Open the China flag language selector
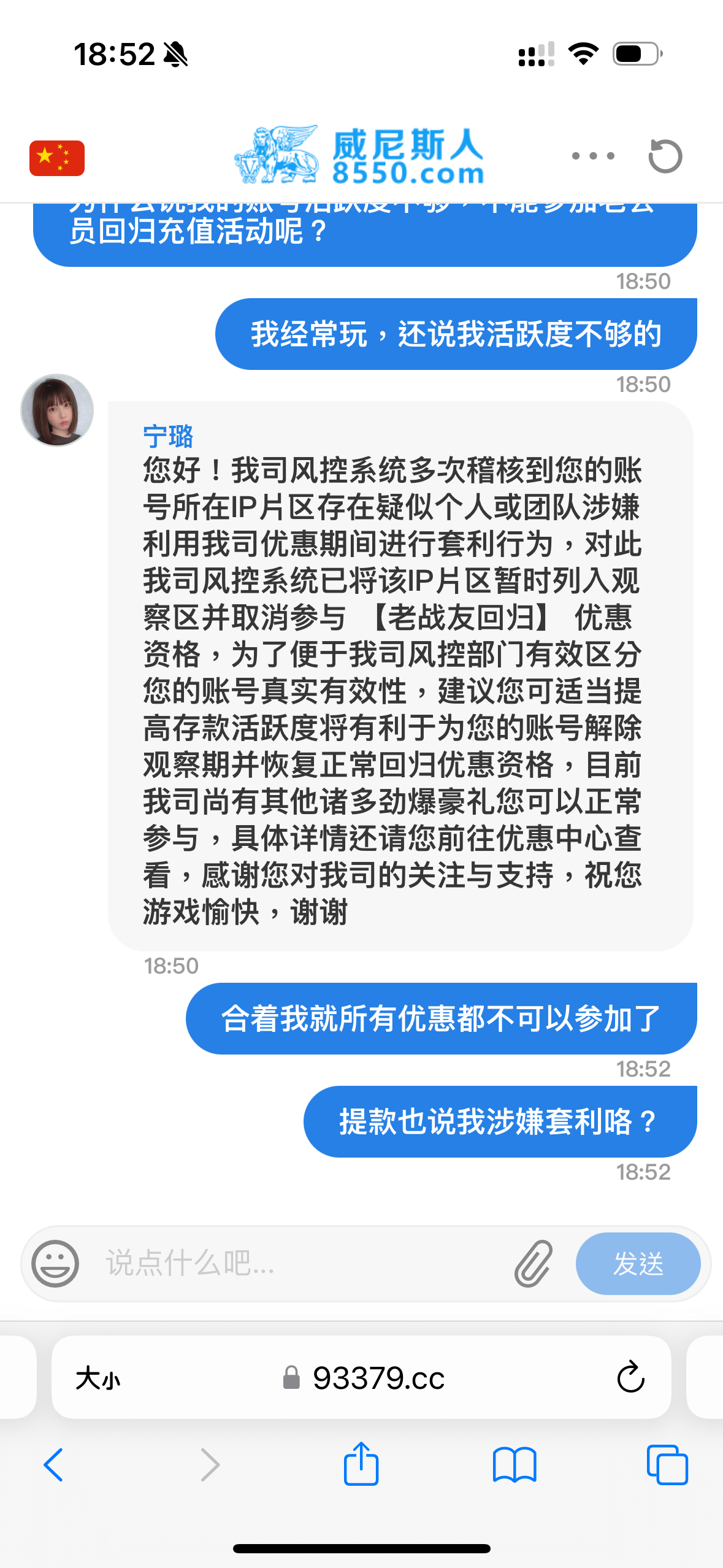The width and height of the screenshot is (723, 1568). pos(56,158)
